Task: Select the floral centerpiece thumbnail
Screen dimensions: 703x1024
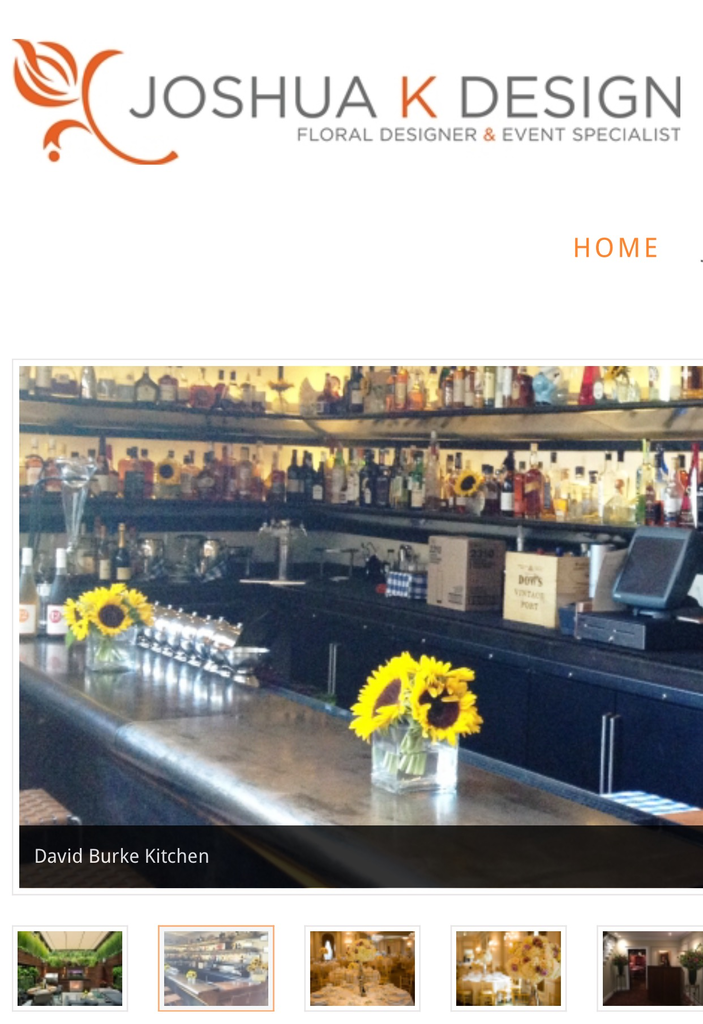Action: (508, 968)
